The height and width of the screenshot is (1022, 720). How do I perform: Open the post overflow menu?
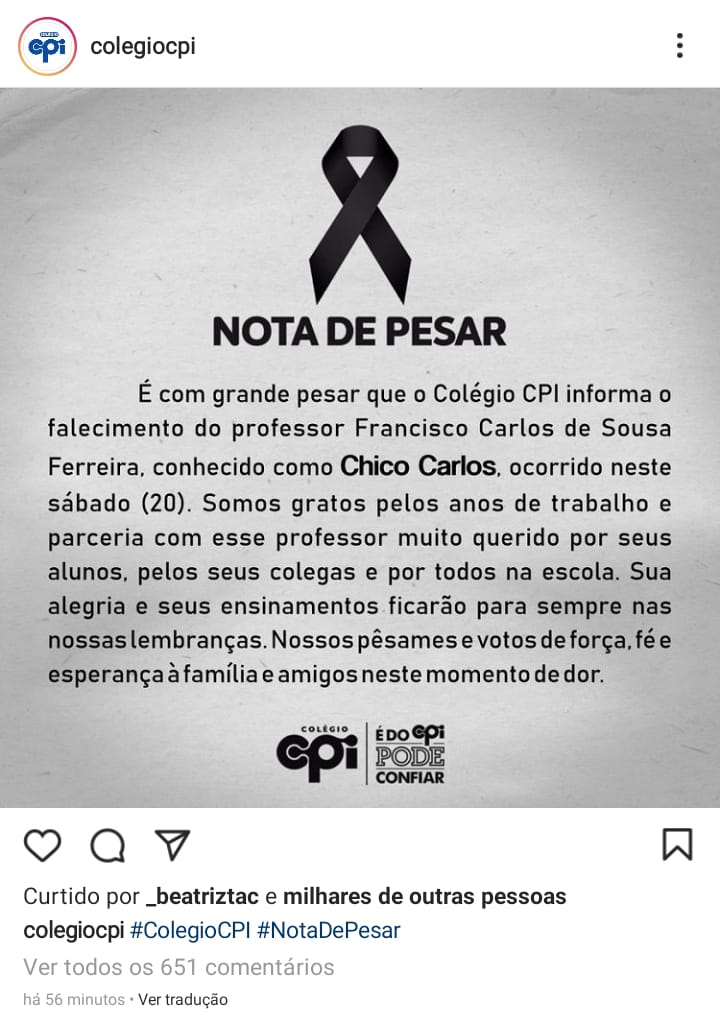679,46
